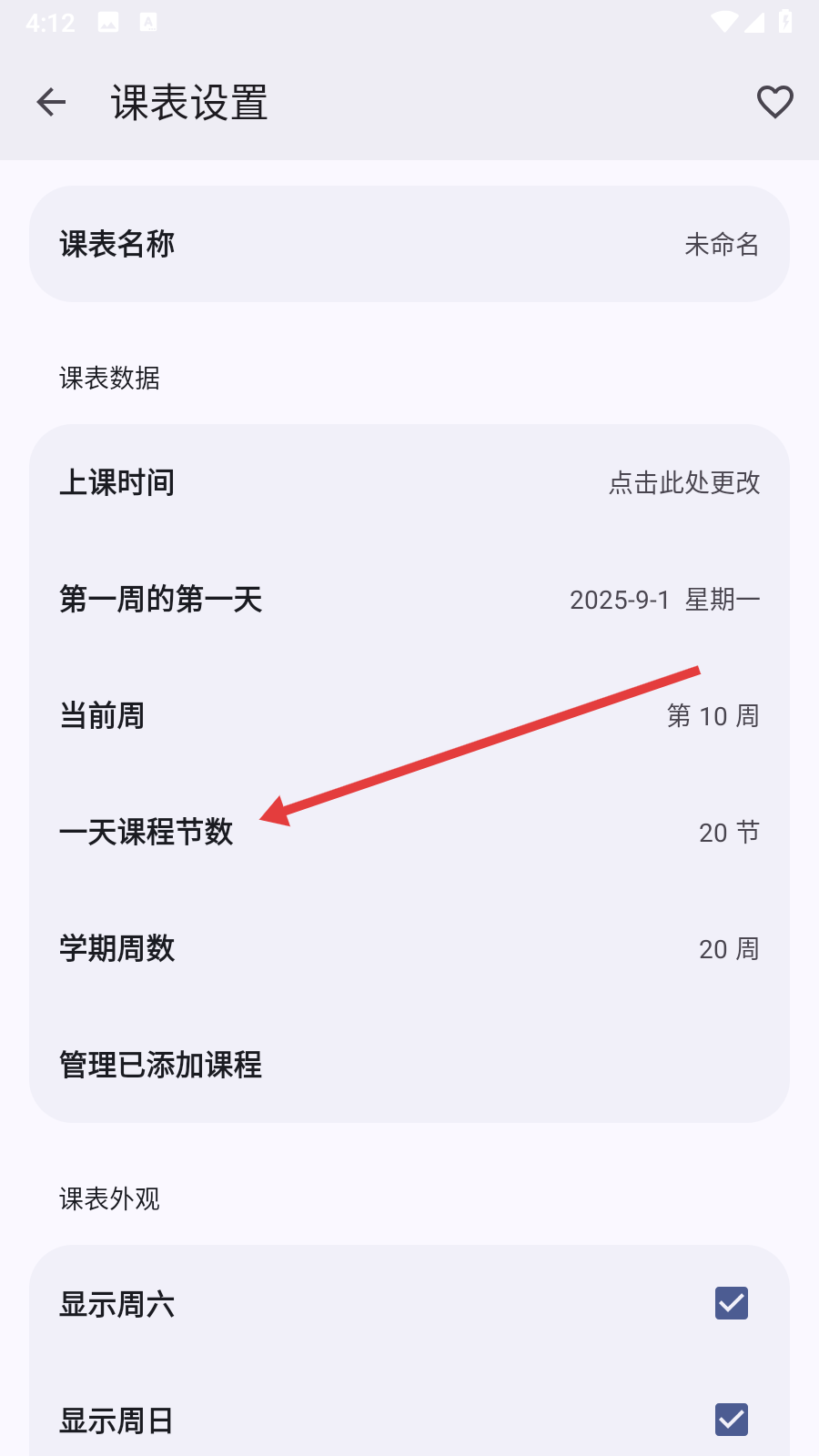Open 一天课程节数 setting
This screenshot has width=819, height=1456.
[409, 832]
